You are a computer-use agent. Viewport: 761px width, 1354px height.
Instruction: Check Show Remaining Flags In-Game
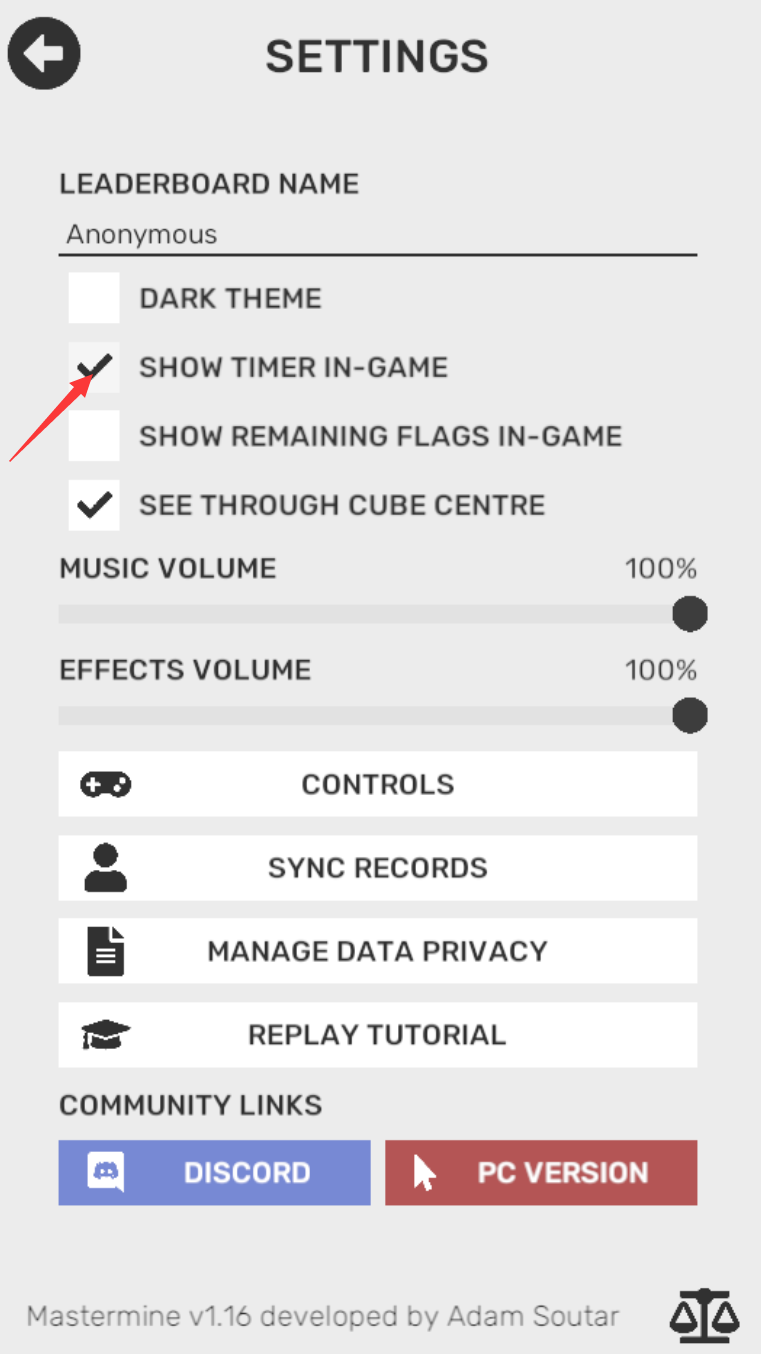point(94,436)
